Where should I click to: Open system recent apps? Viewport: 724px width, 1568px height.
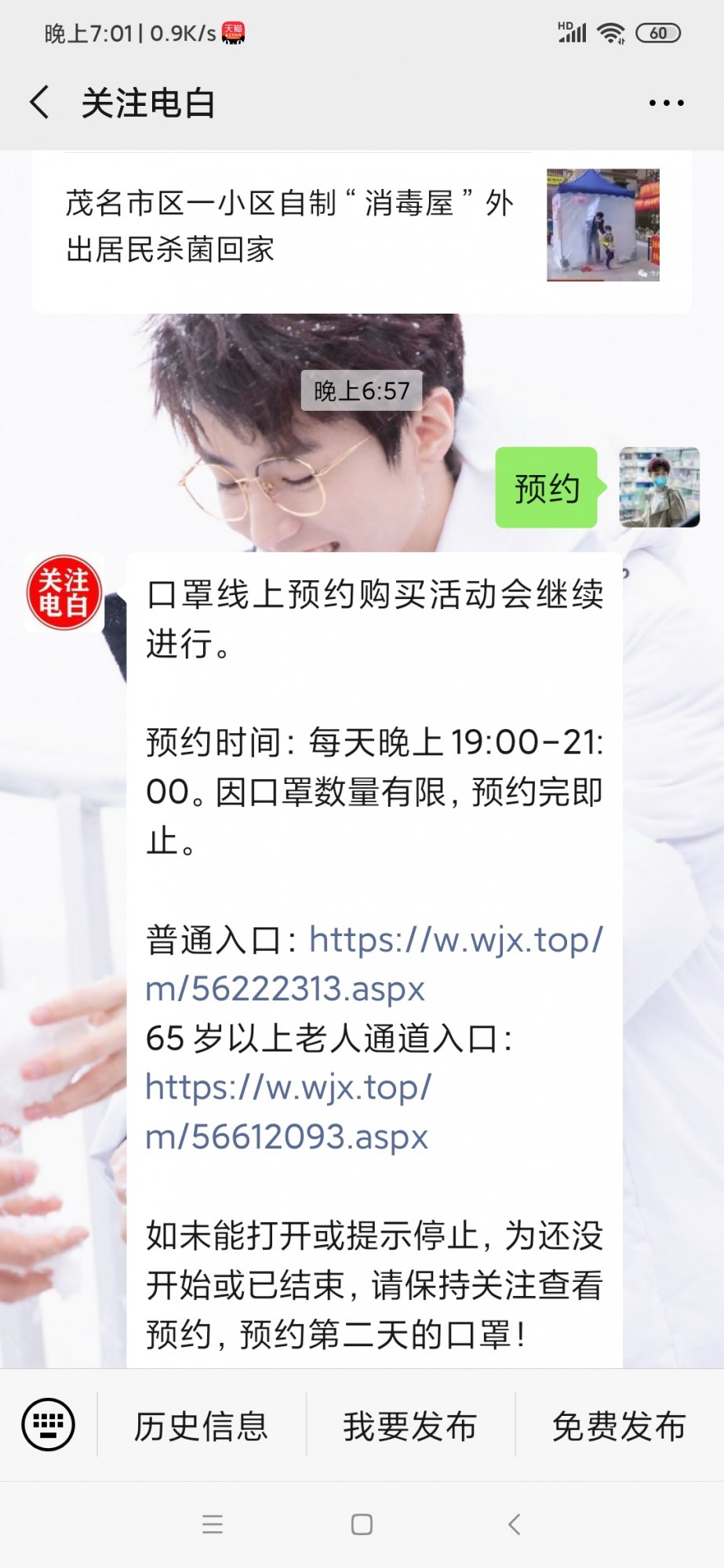tap(213, 1524)
